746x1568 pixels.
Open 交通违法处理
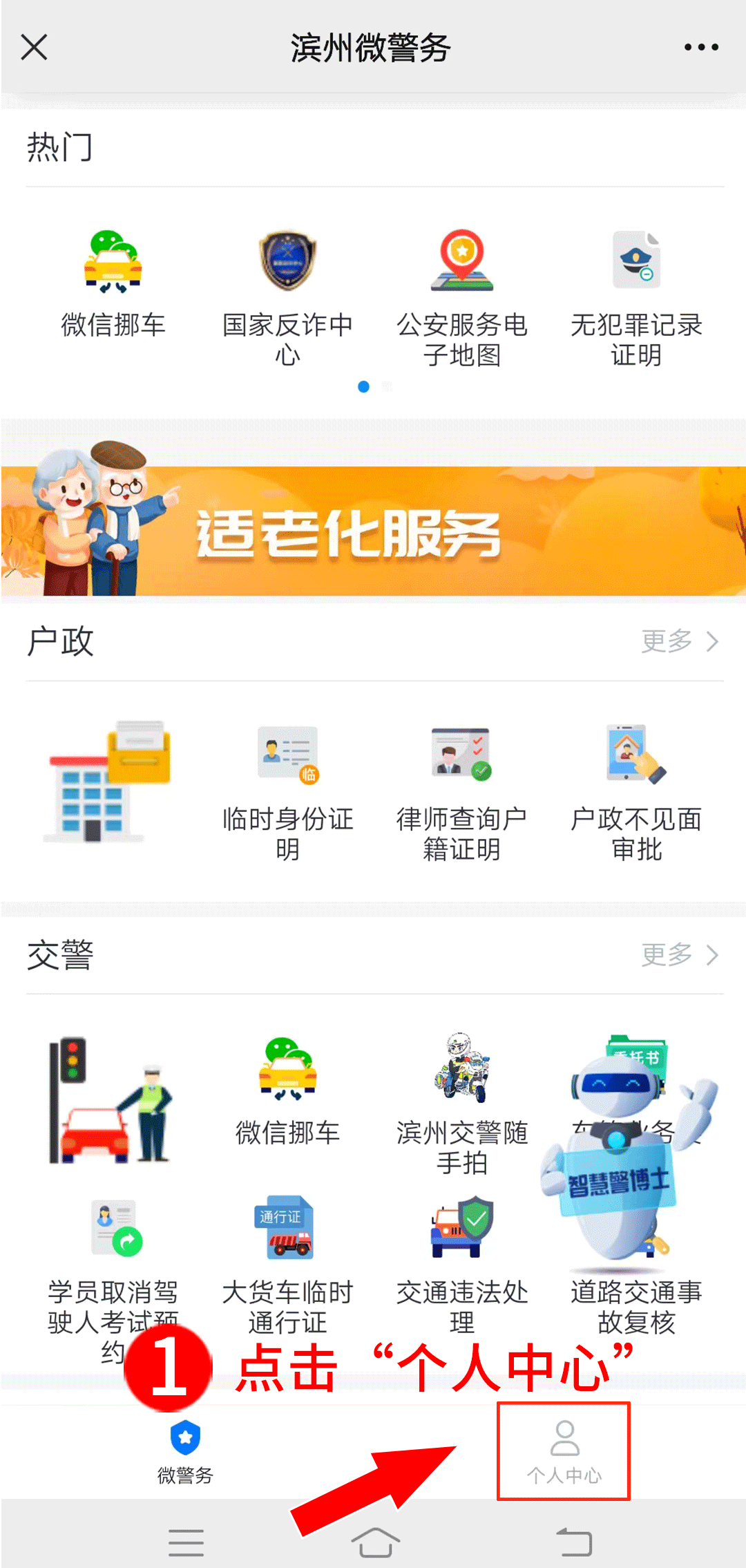pyautogui.click(x=461, y=1265)
